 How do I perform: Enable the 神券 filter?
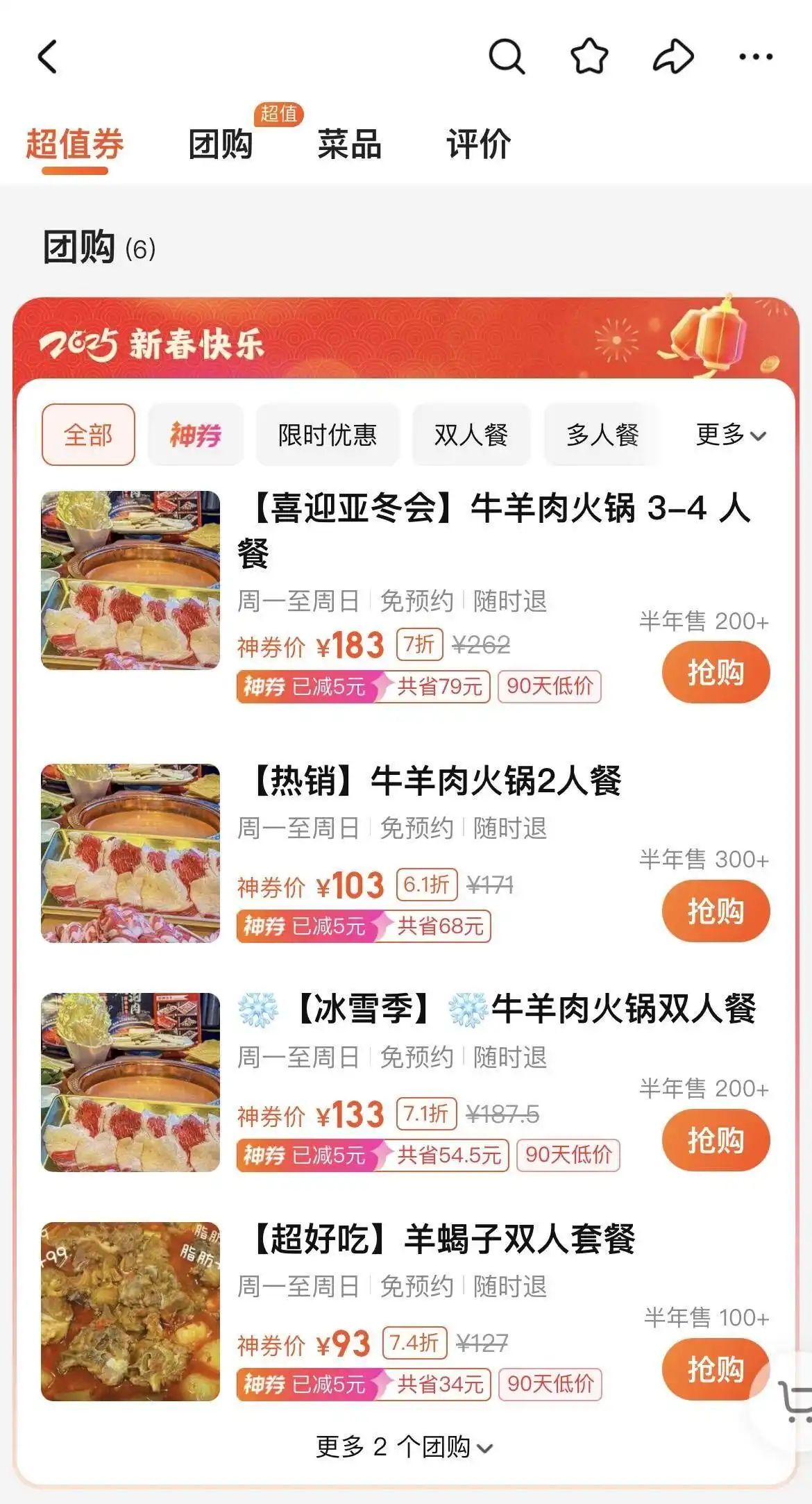pos(195,434)
